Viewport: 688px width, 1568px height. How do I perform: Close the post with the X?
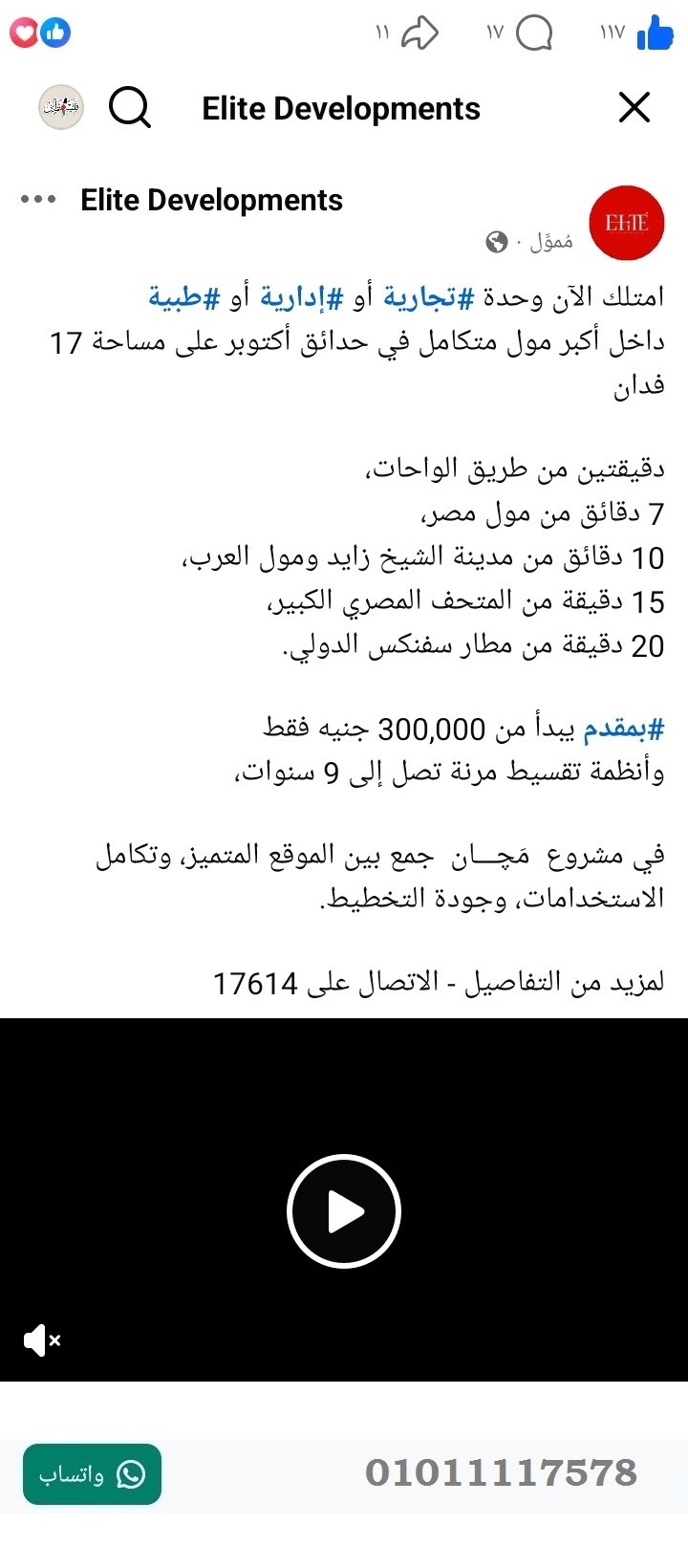tap(634, 107)
